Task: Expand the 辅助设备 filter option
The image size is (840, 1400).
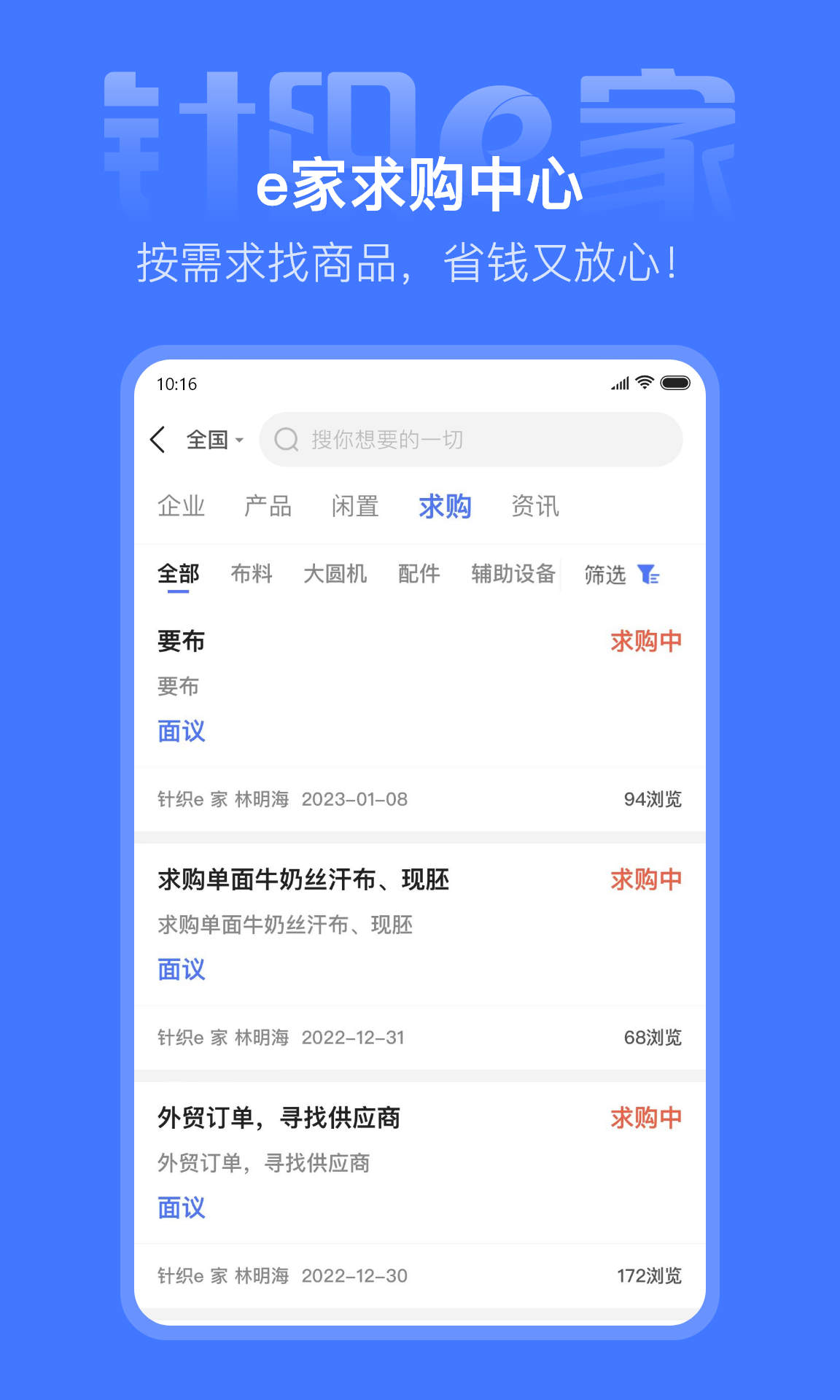Action: [513, 575]
